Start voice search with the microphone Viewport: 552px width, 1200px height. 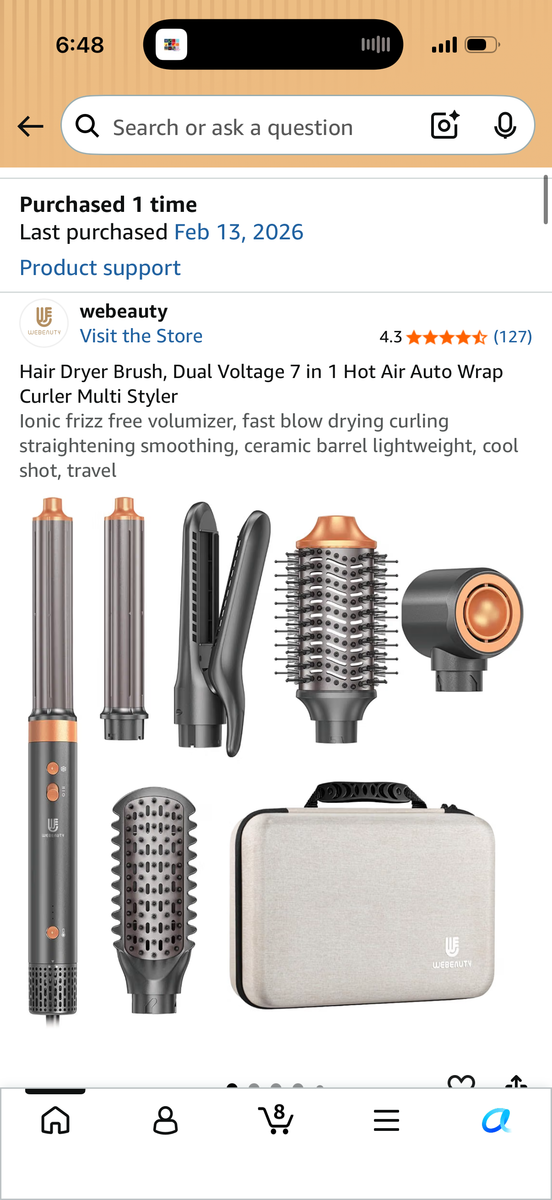[504, 126]
